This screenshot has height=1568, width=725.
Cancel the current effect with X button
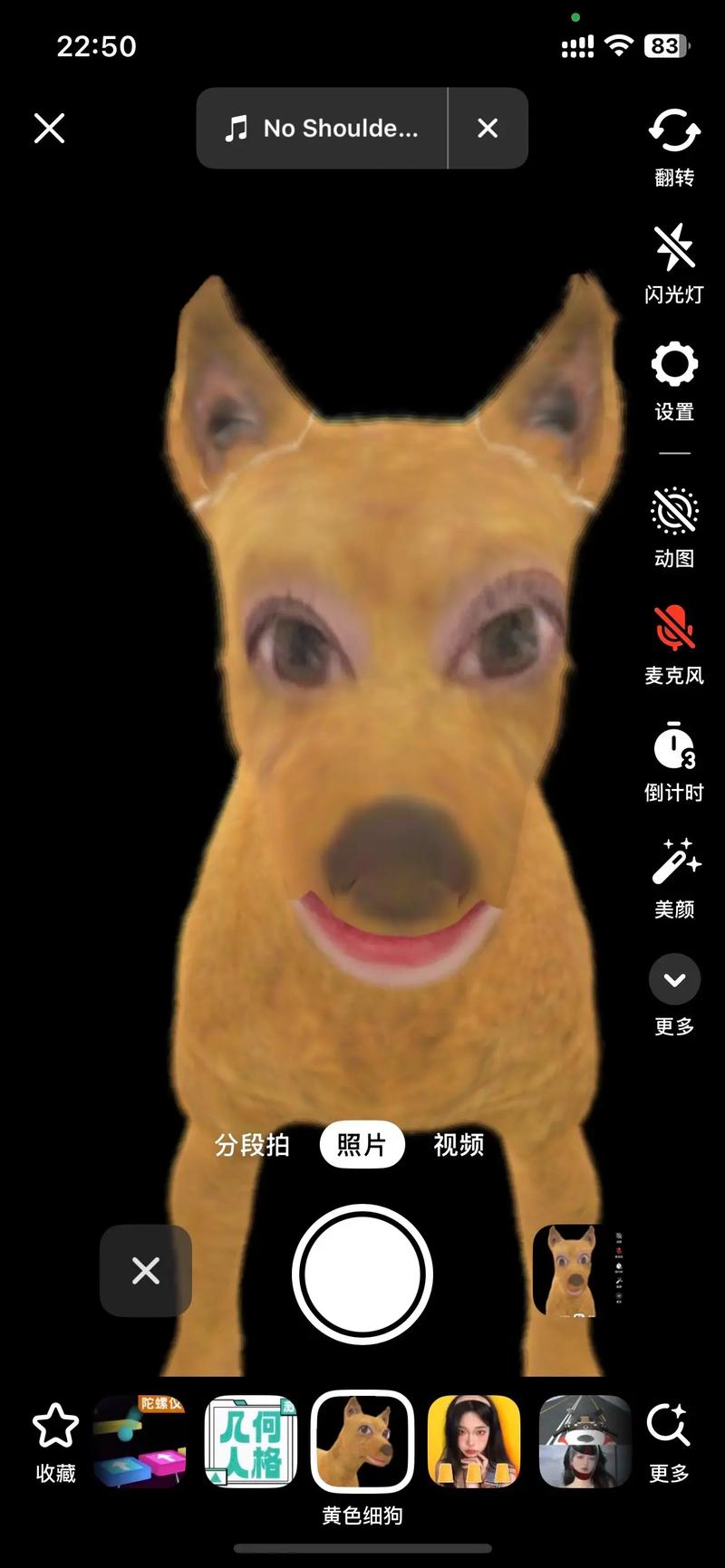(x=146, y=1271)
